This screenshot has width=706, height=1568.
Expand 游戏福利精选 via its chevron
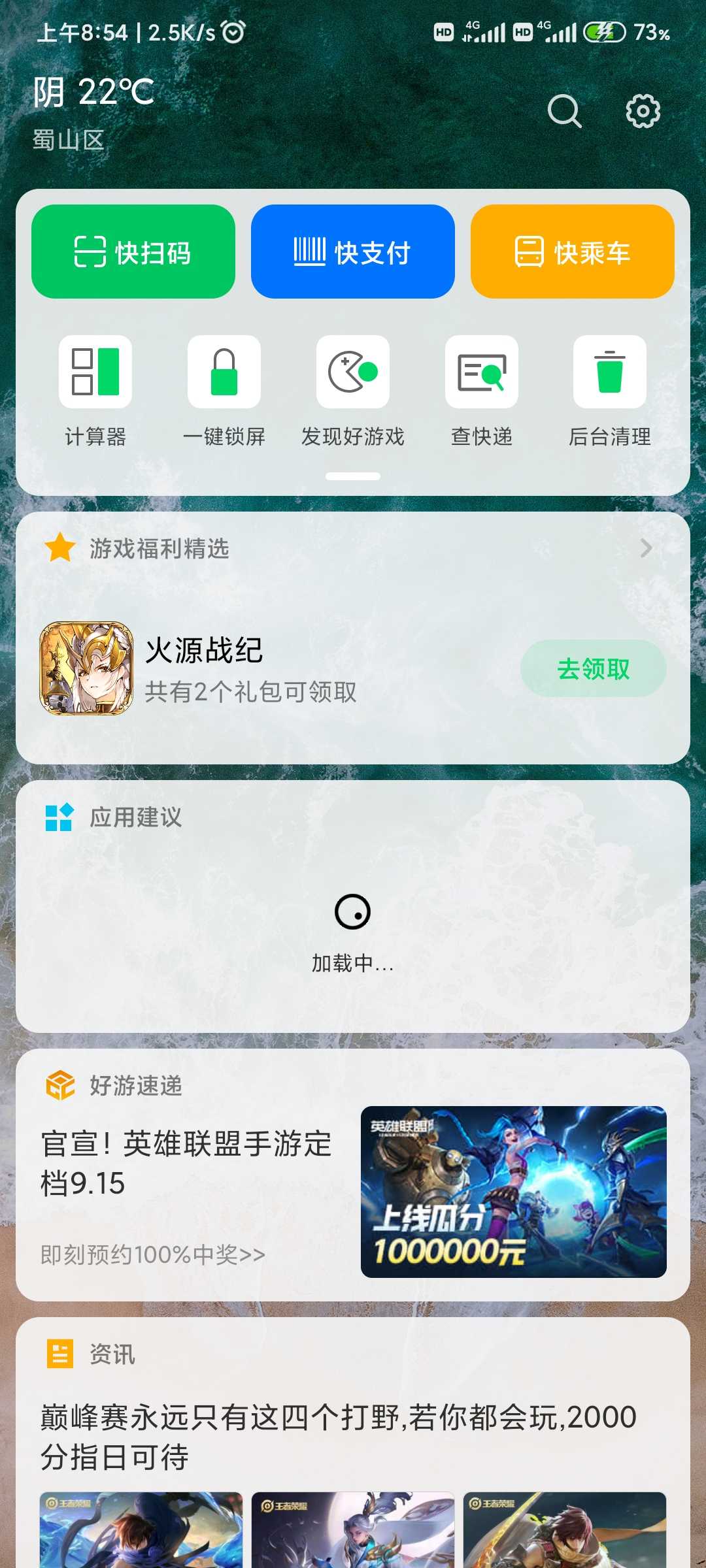[646, 548]
